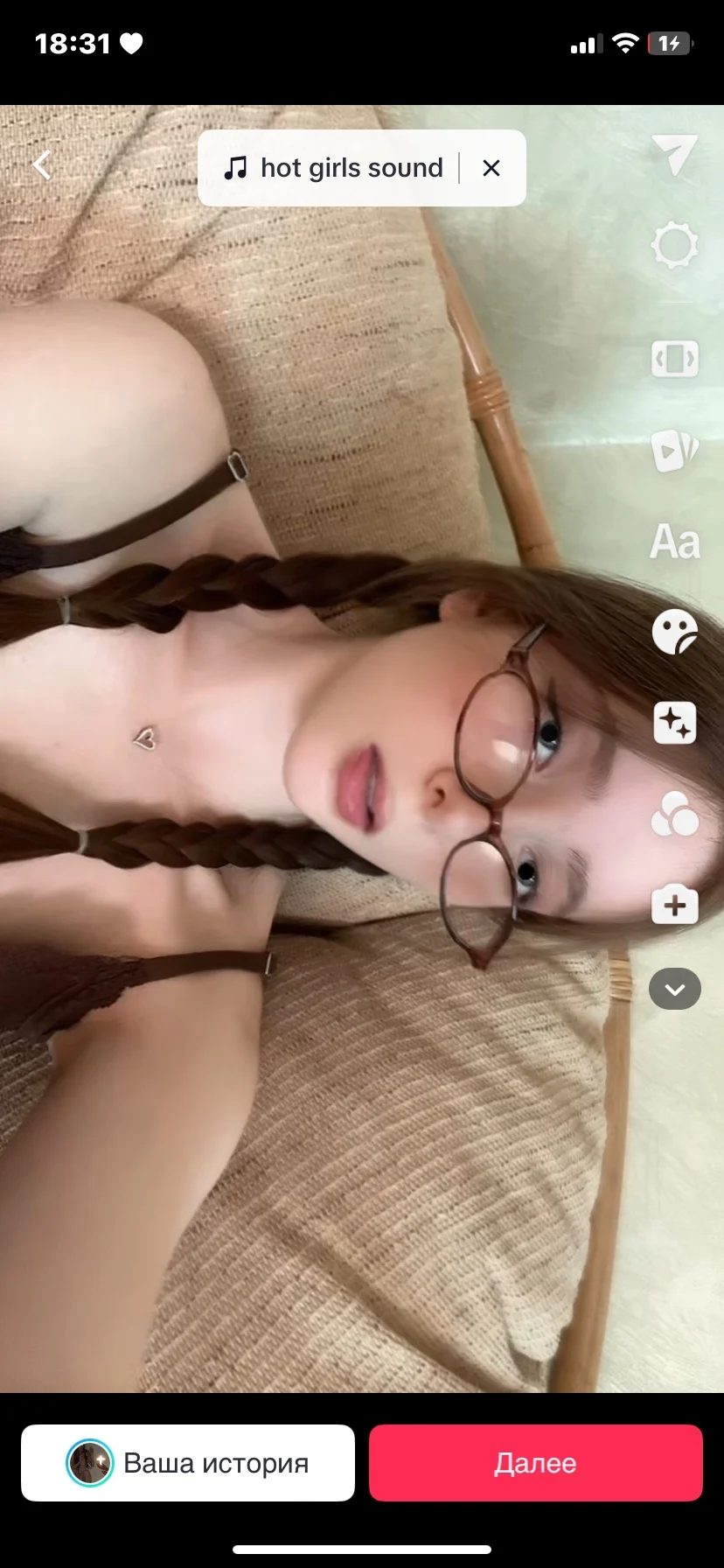Continue with the Далее button
This screenshot has width=724, height=1568.
coord(536,1463)
